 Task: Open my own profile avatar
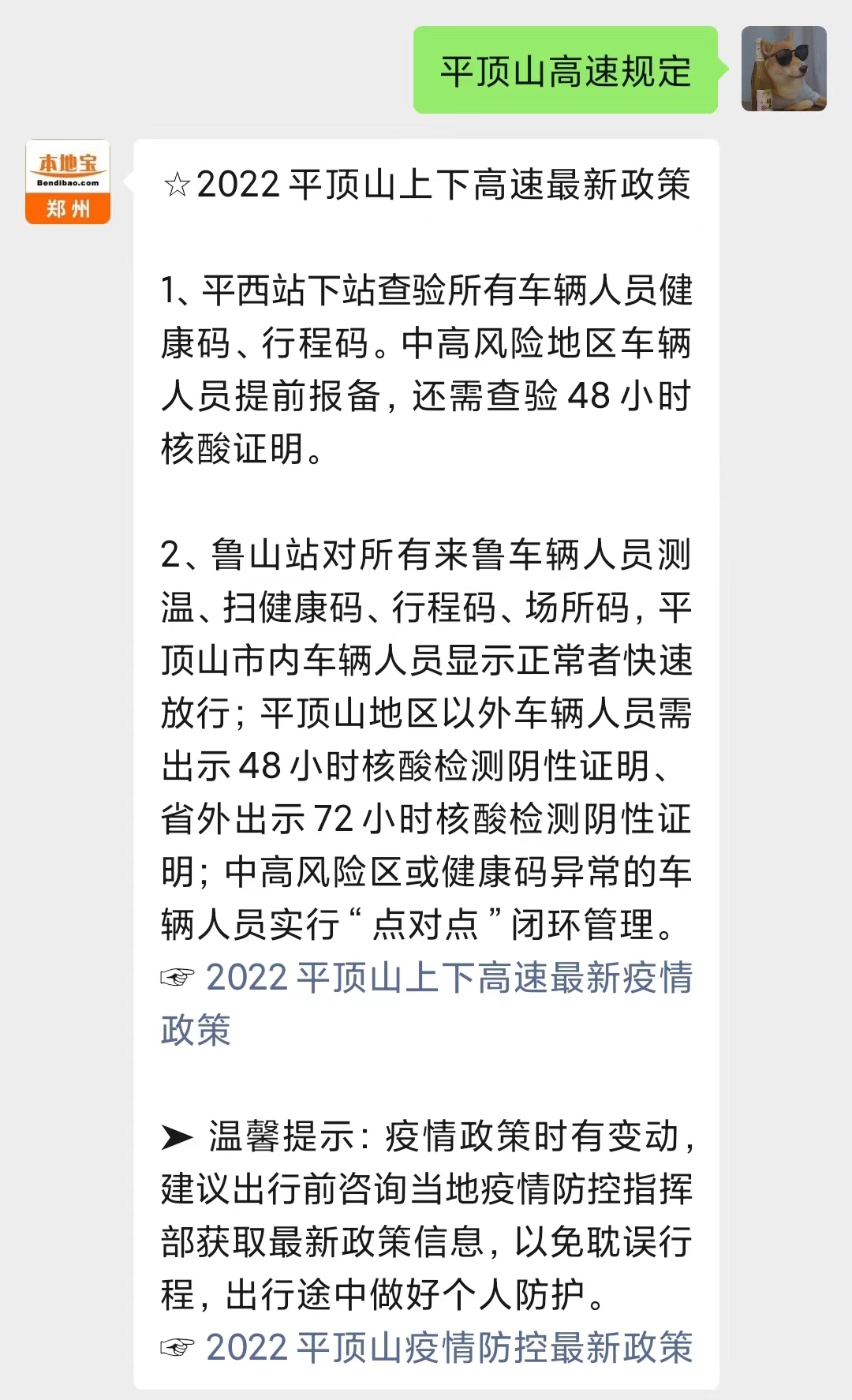point(783,69)
